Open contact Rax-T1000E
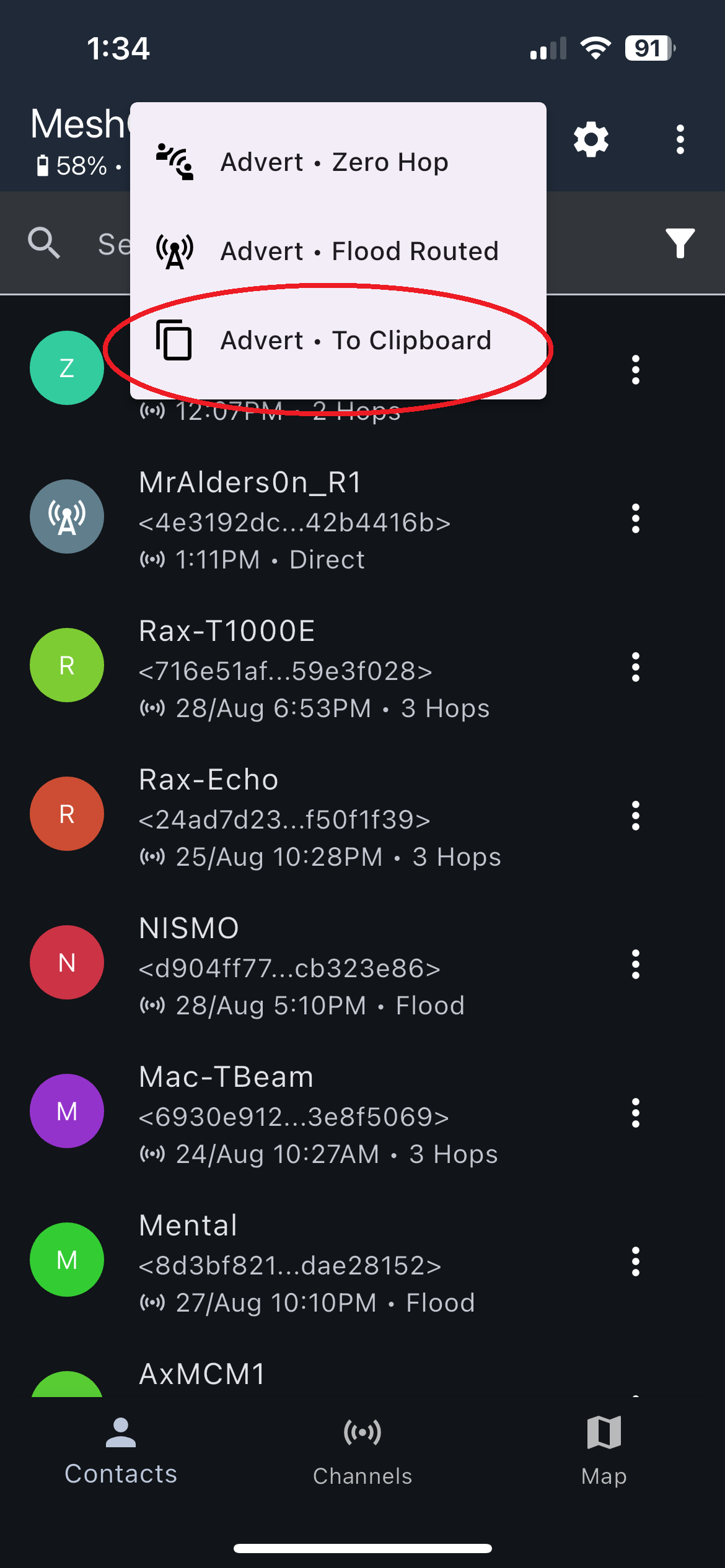725x1568 pixels. point(310,668)
